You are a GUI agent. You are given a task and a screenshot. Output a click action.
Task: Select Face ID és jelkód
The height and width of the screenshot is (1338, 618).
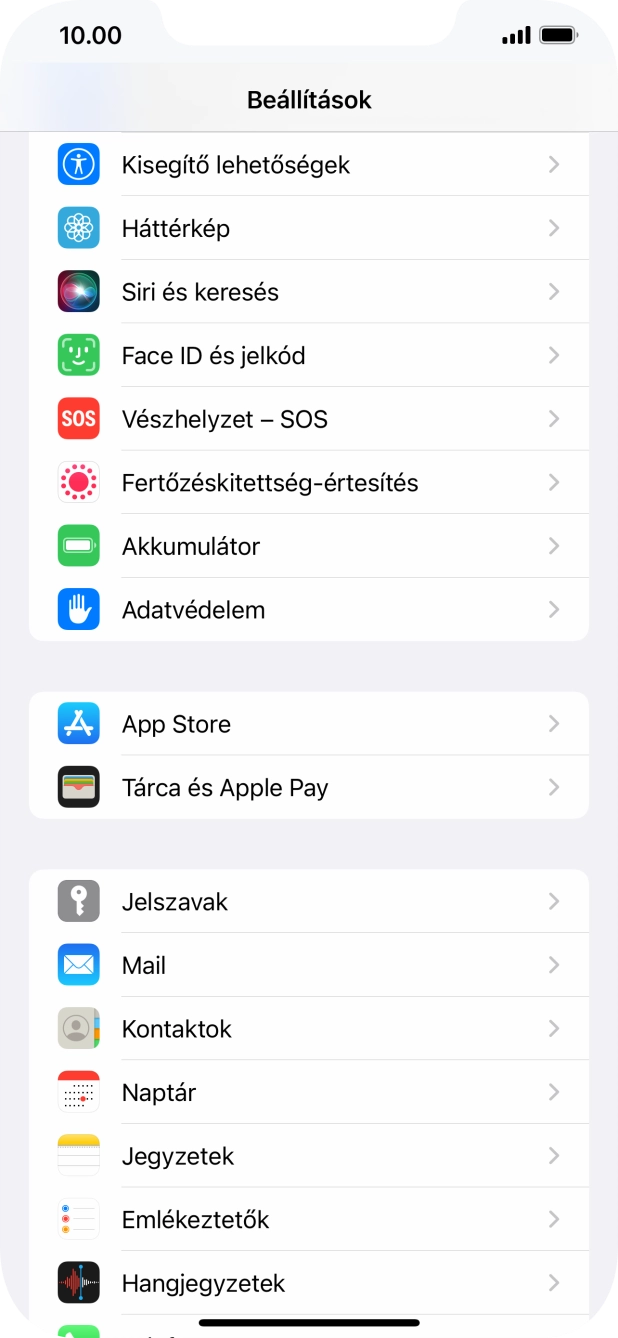pyautogui.click(x=308, y=355)
